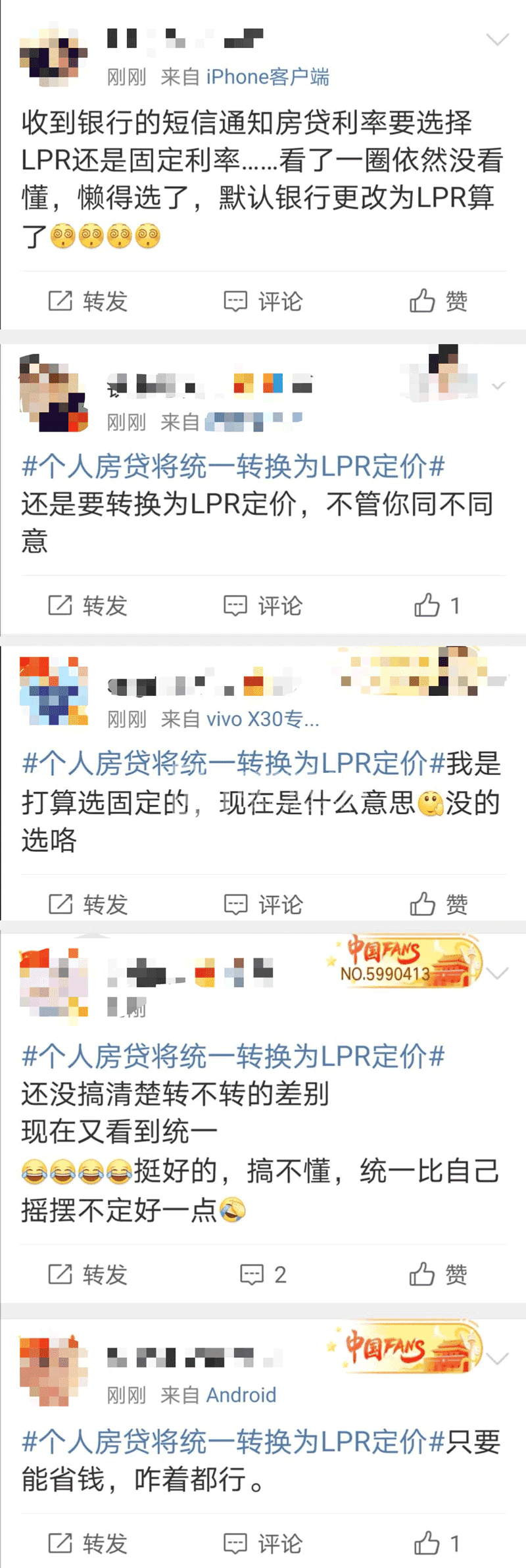
Task: Like the post from iPhone客户端
Action: (439, 301)
